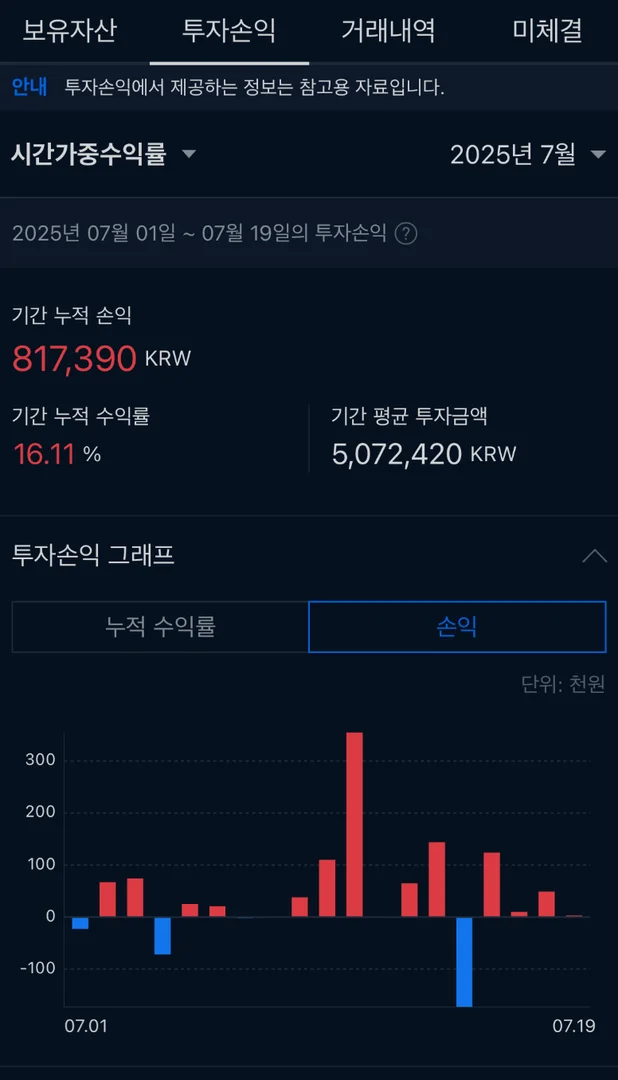Collapse the 투자손익 그래프 section
Image resolution: width=618 pixels, height=1080 pixels.
point(594,555)
